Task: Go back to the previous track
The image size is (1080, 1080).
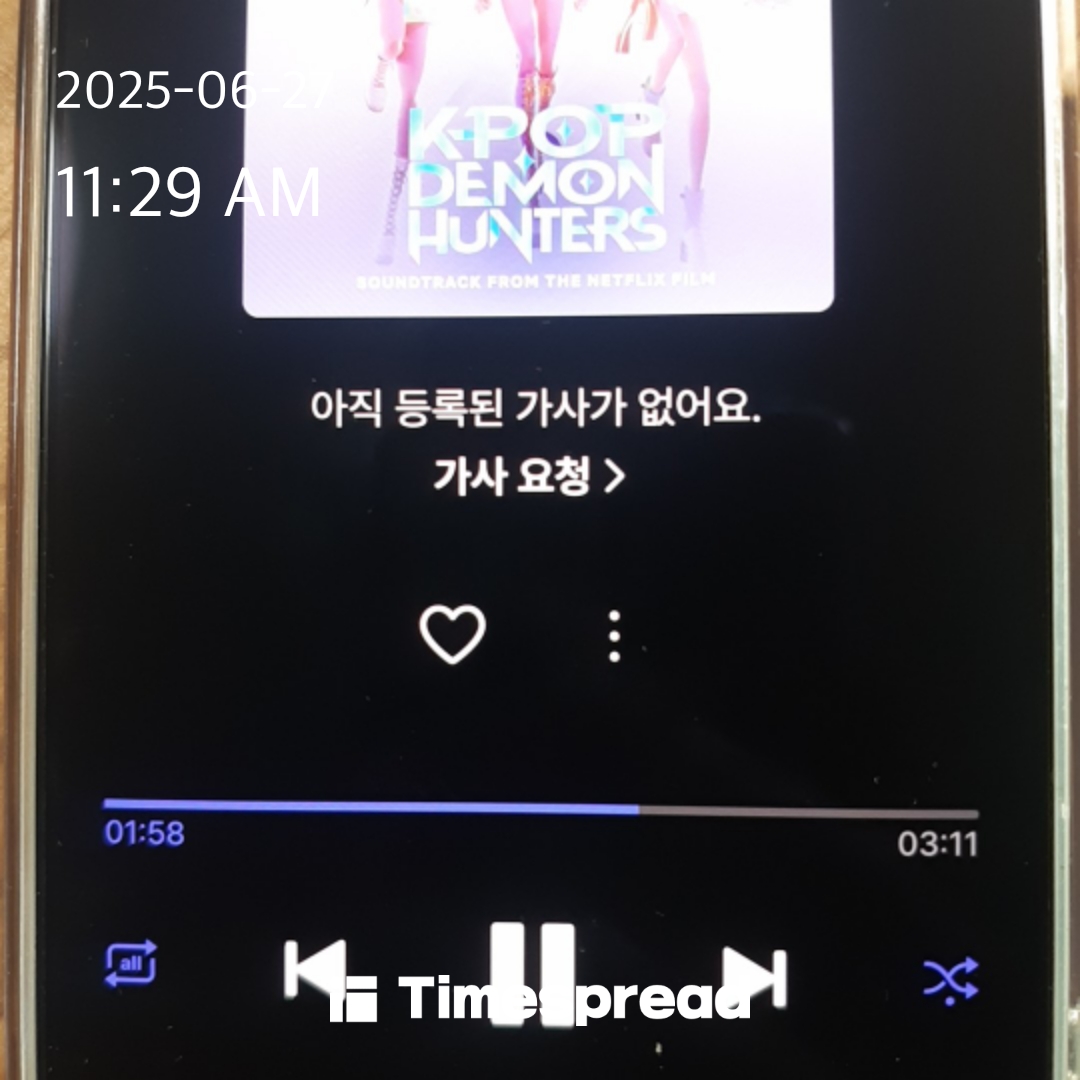Action: (315, 968)
